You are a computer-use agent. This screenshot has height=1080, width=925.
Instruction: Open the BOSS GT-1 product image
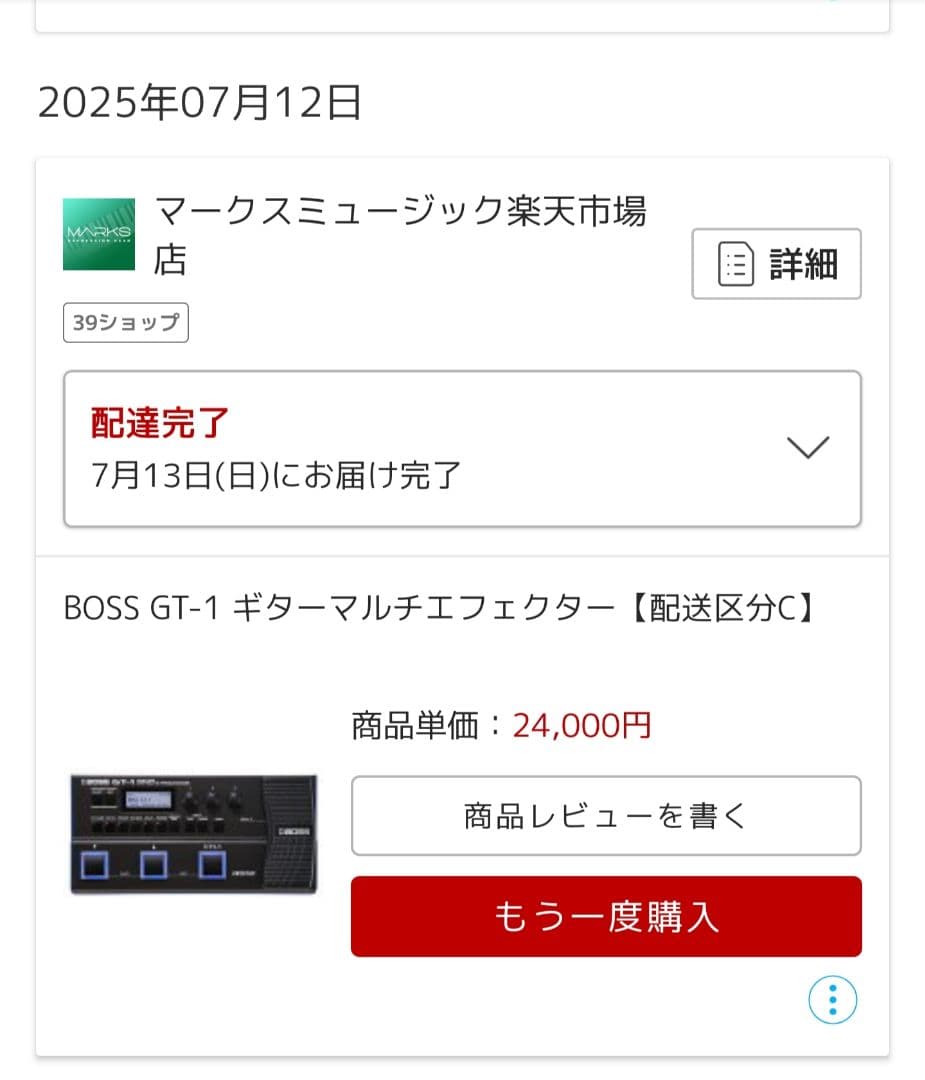pyautogui.click(x=193, y=833)
